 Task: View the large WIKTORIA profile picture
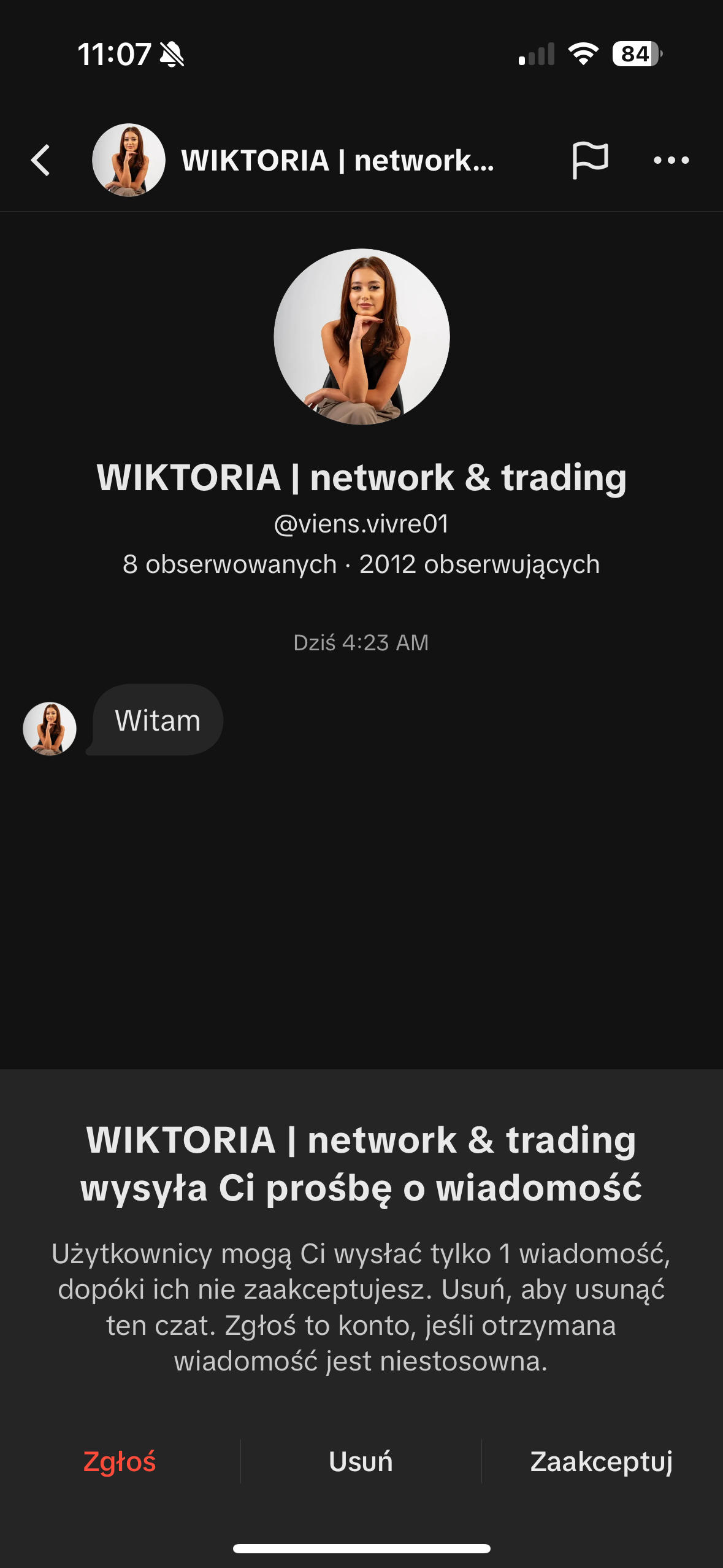361,336
